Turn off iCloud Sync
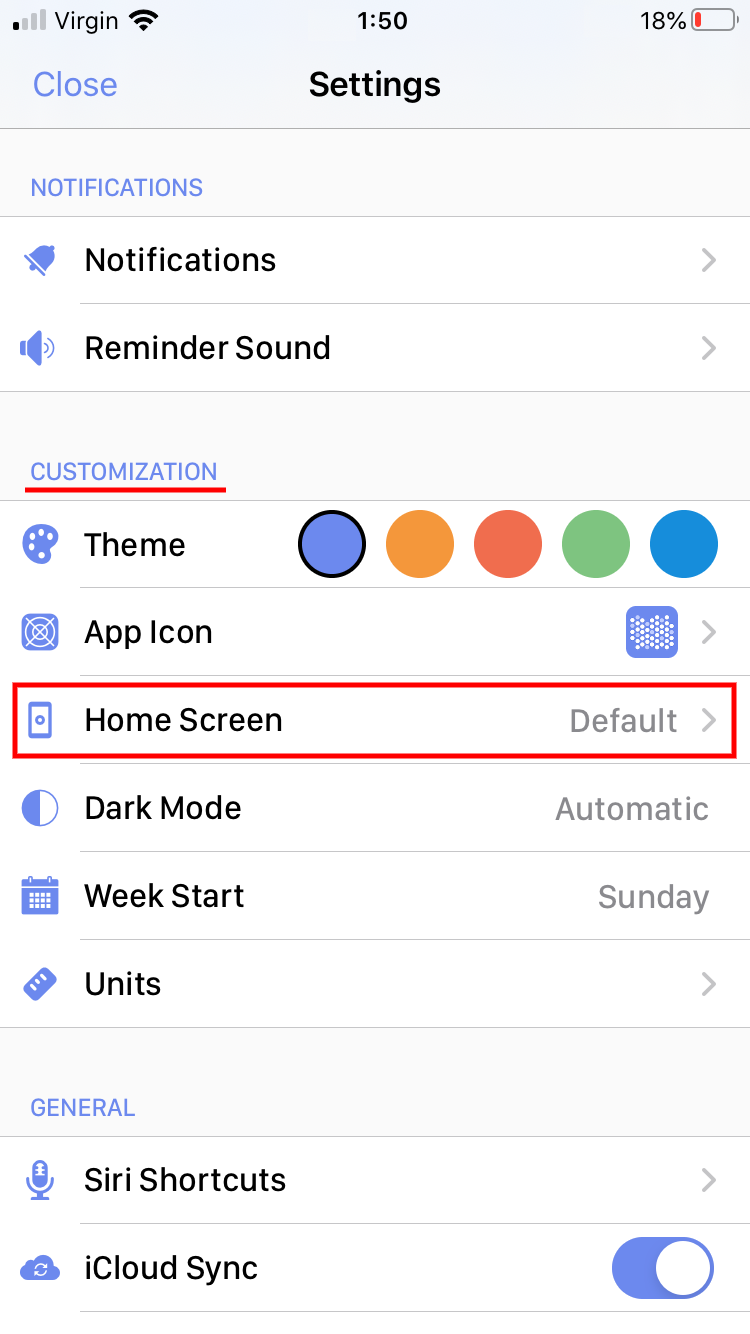The height and width of the screenshot is (1334, 750). 662,1268
